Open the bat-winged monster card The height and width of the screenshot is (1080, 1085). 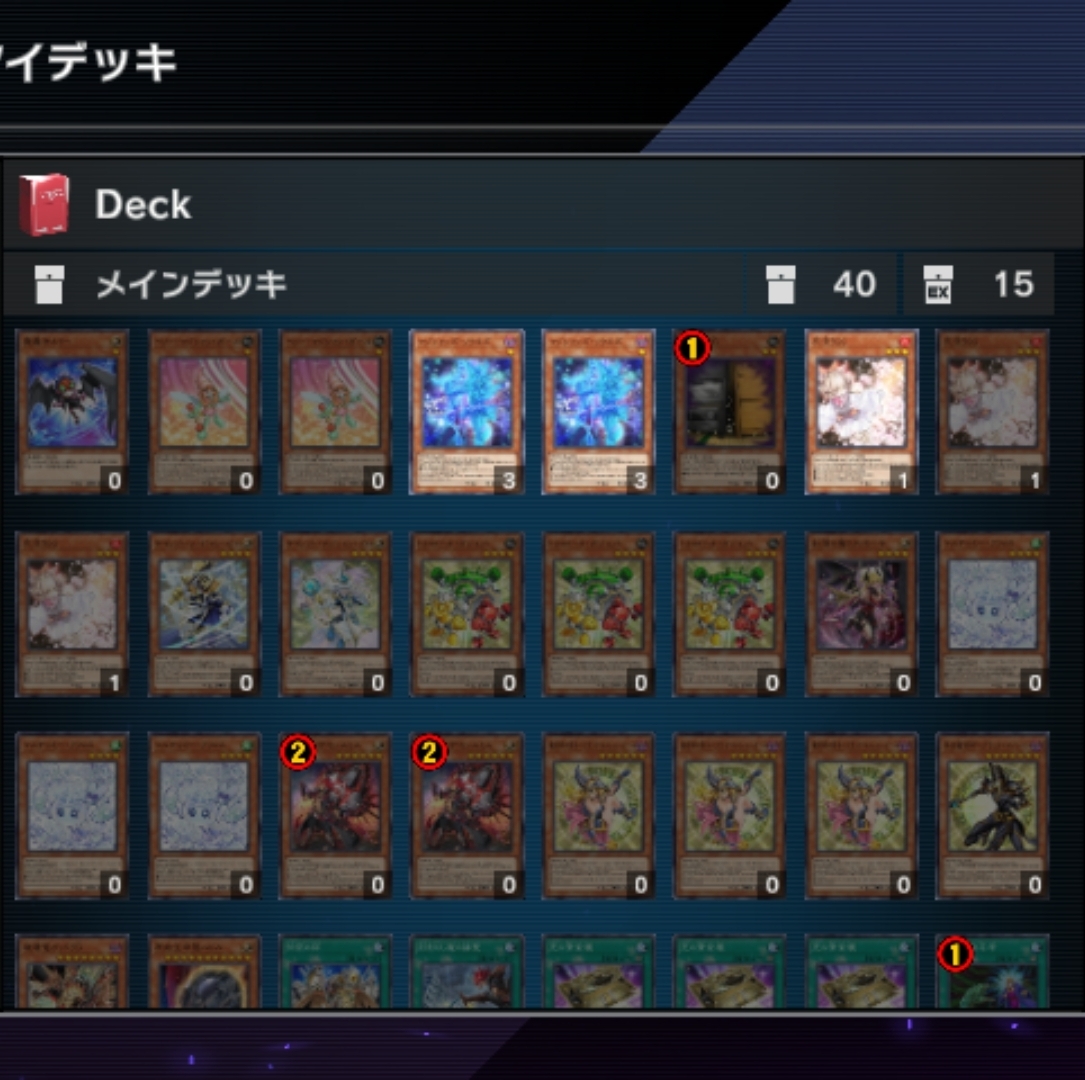[72, 411]
